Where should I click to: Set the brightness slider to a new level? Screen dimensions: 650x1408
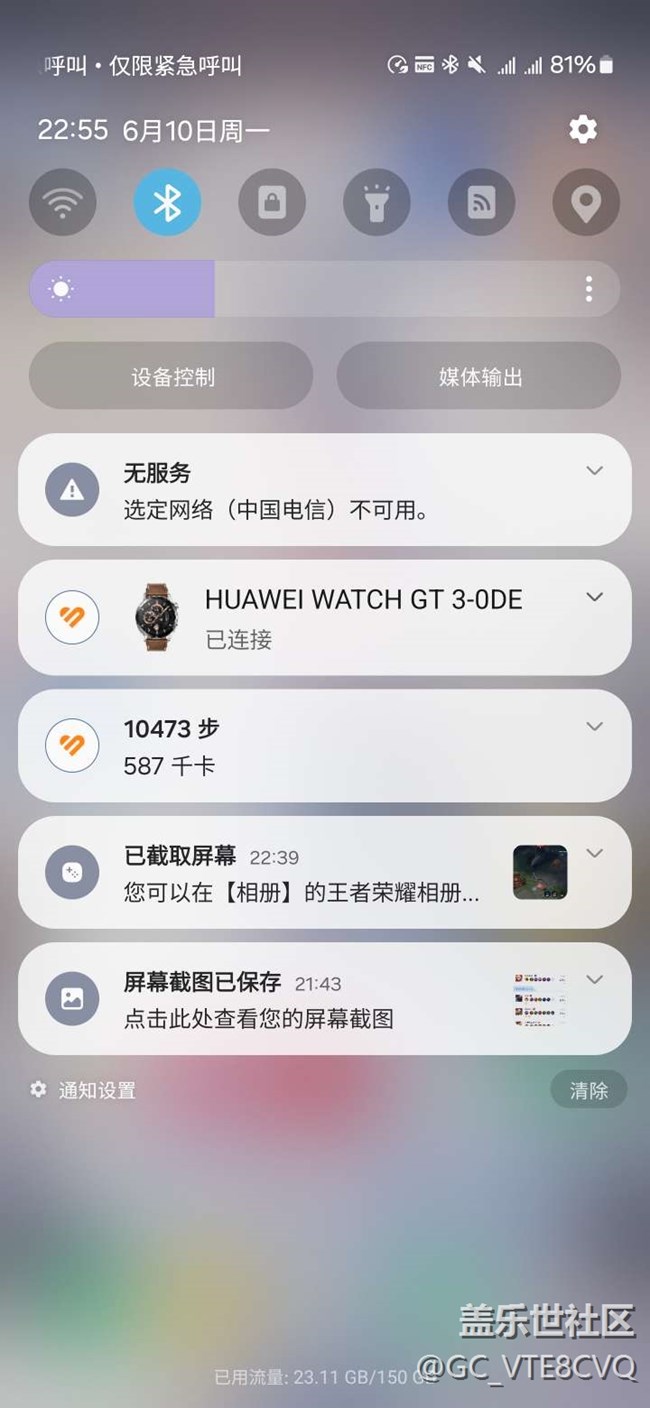coord(325,289)
